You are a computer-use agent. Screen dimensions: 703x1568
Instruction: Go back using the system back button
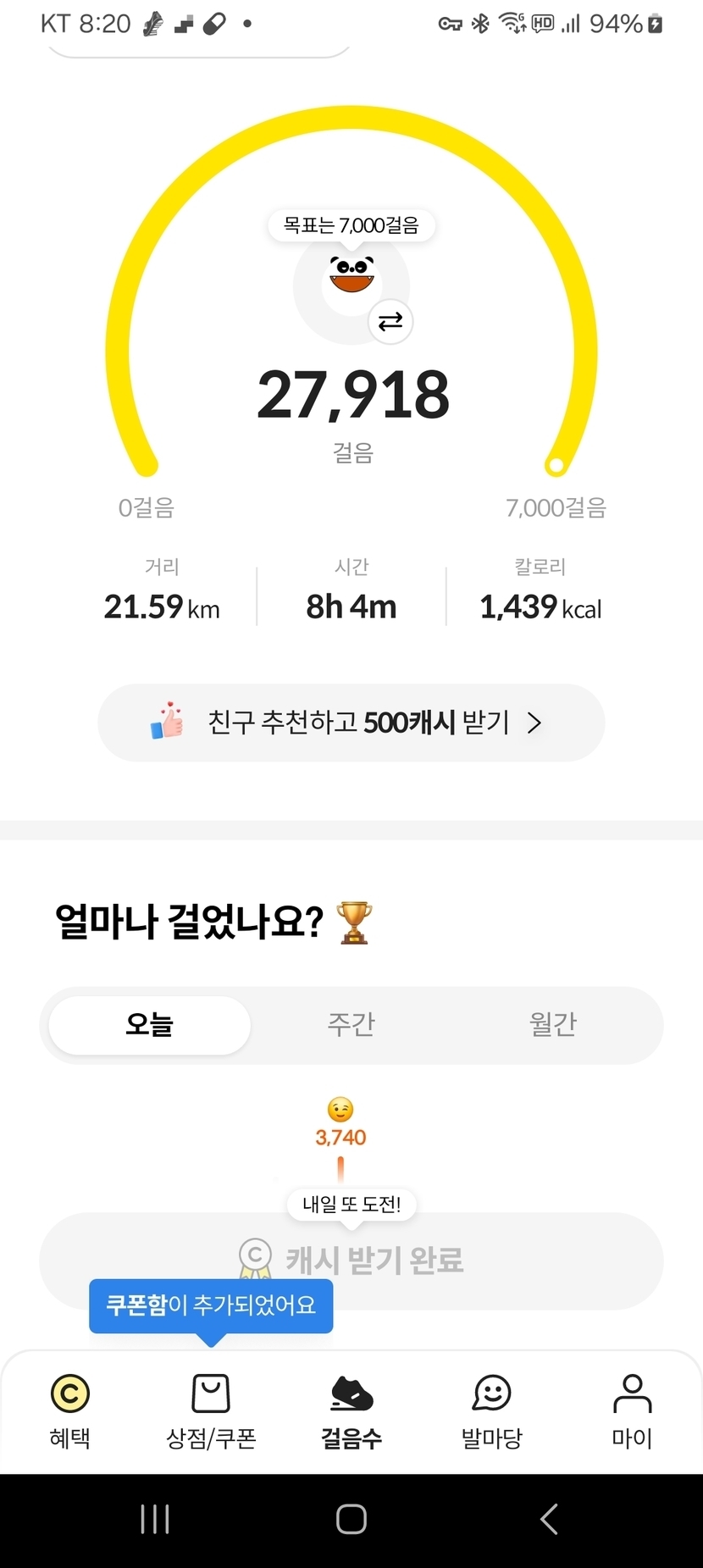[x=549, y=1519]
